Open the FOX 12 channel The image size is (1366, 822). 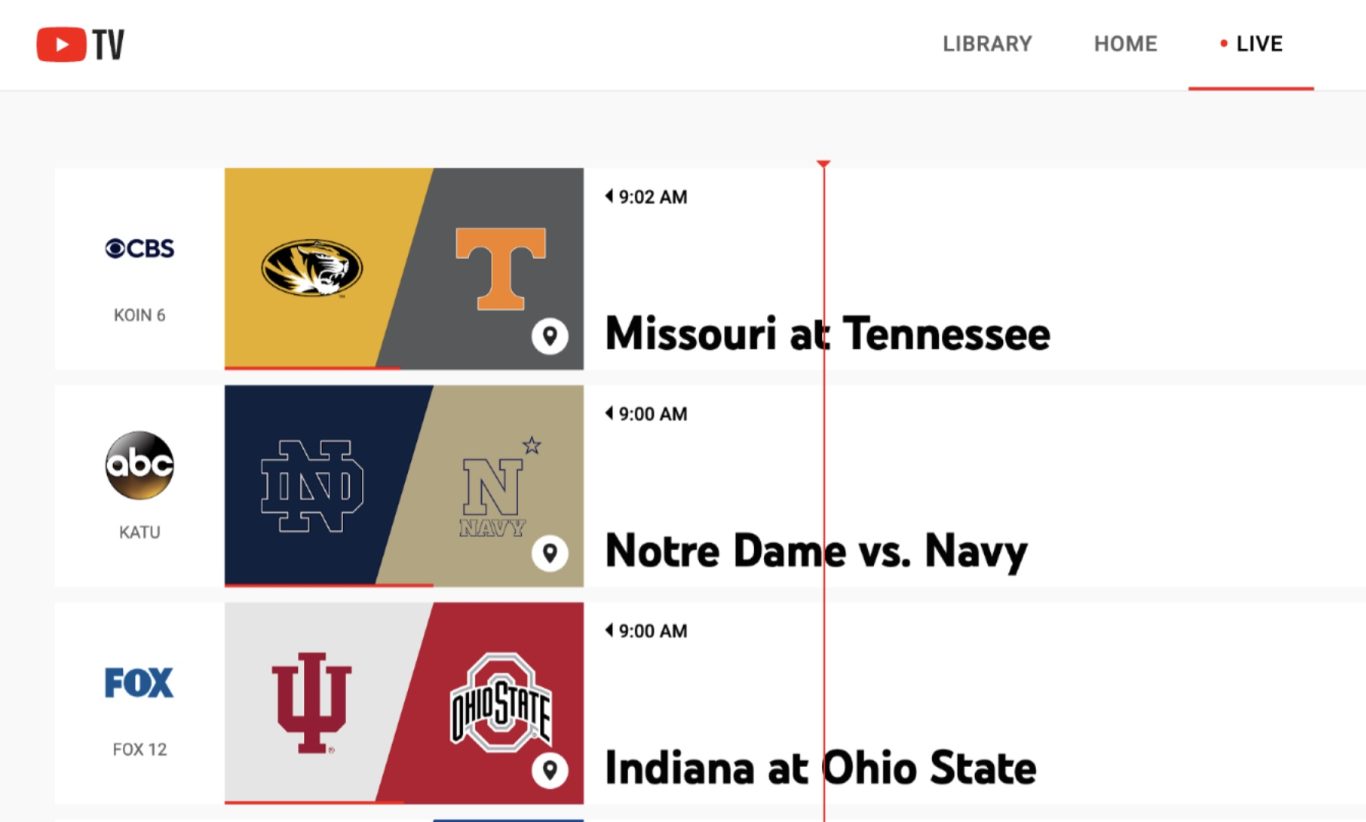coord(139,702)
